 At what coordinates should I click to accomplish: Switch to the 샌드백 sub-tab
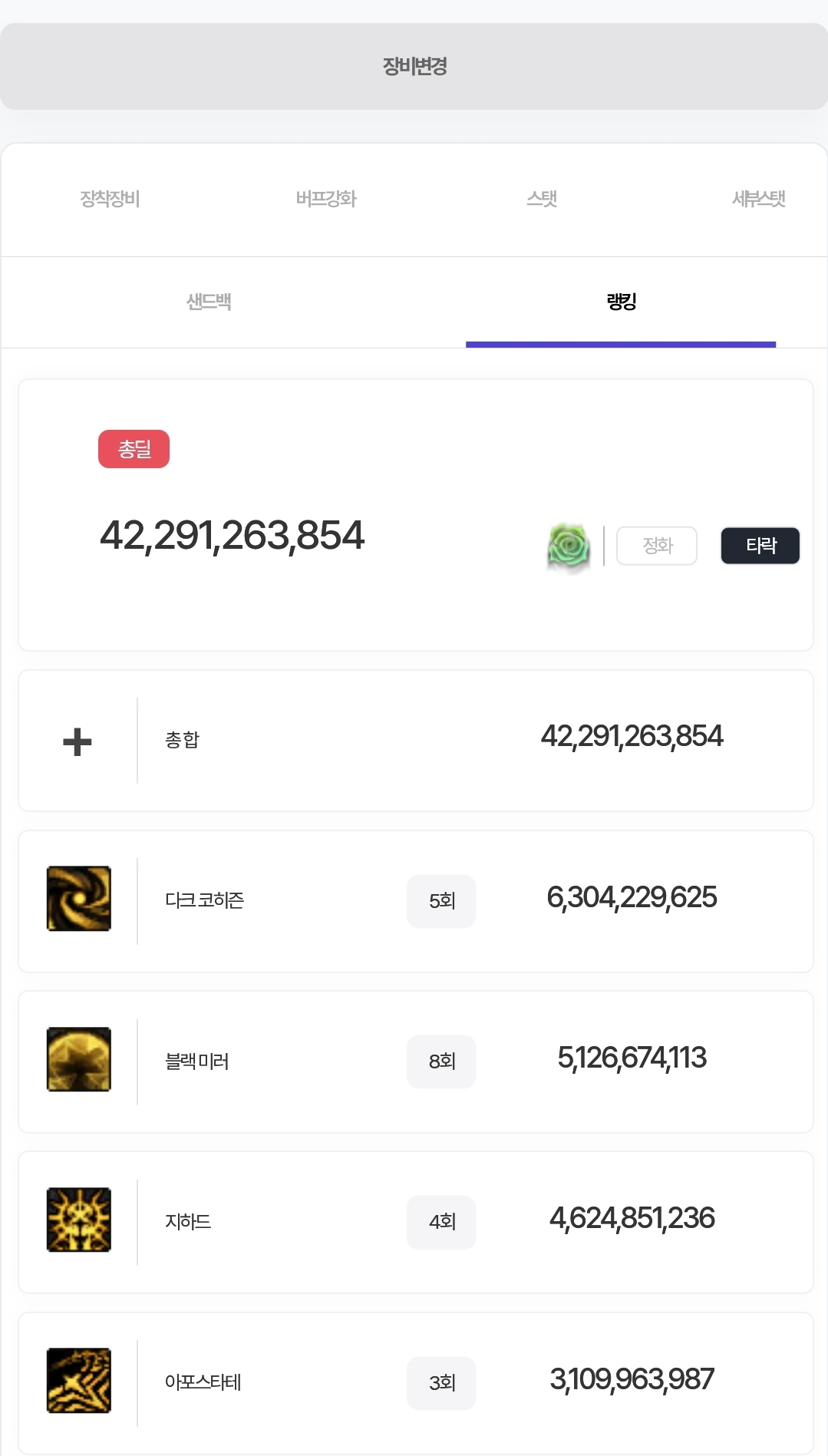pyautogui.click(x=209, y=302)
